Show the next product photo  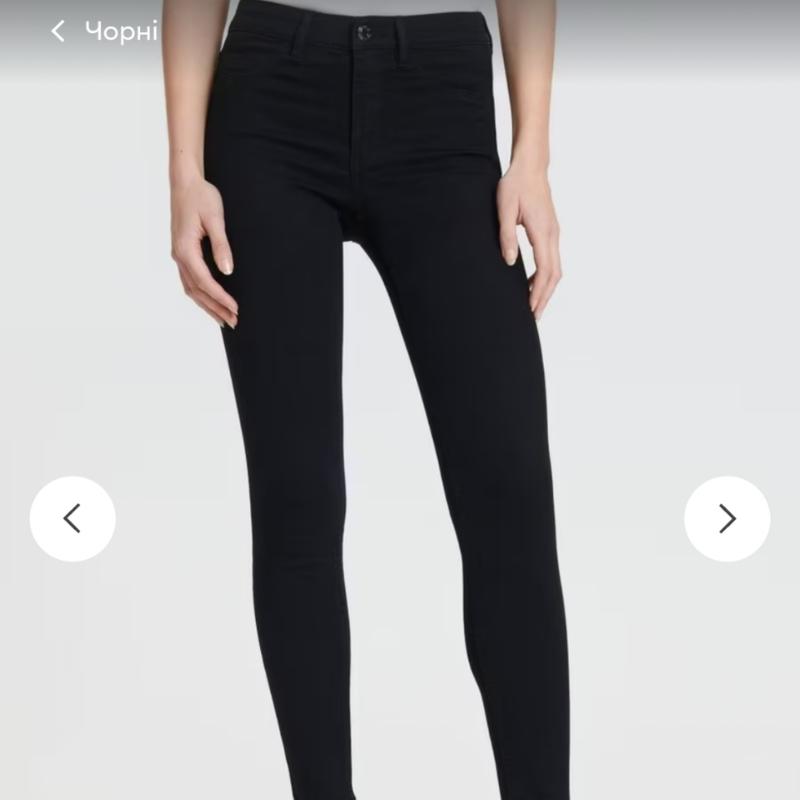click(x=727, y=518)
